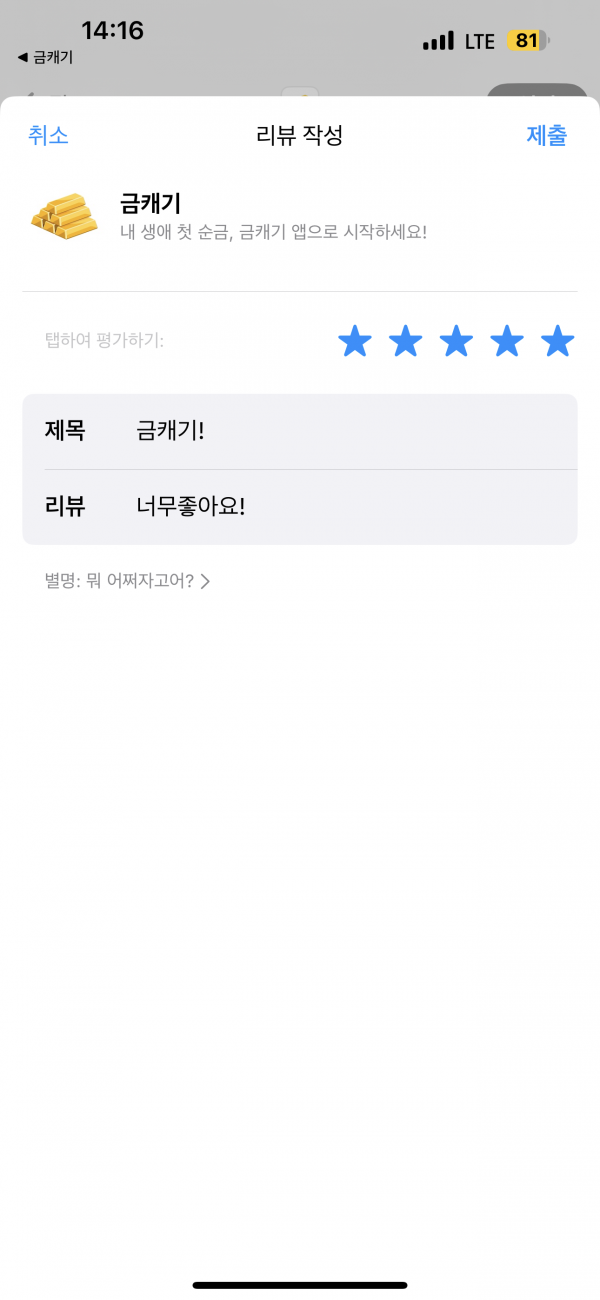The width and height of the screenshot is (600, 1300).
Task: Return to the 금캐기 app via the back breadcrumb
Action: tap(45, 57)
